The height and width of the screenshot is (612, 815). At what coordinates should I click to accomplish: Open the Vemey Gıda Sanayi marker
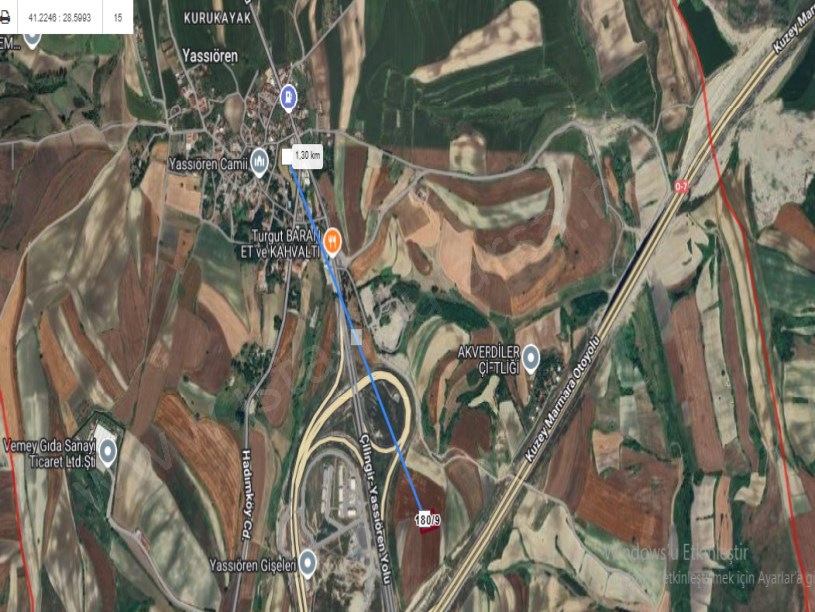coord(108,451)
